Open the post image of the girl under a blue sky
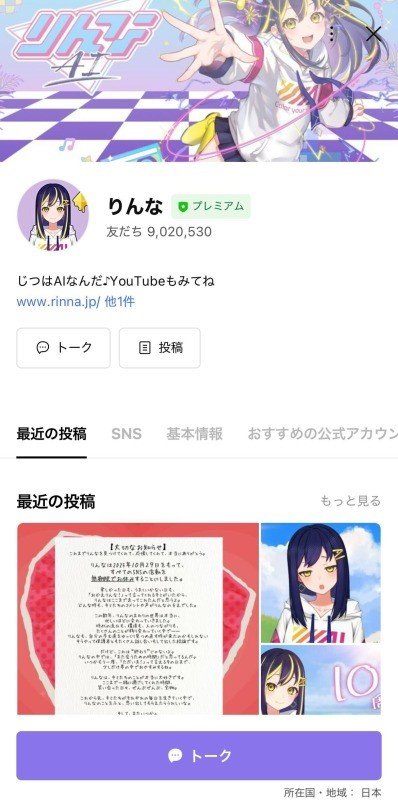Screen dimensions: 398x800 (321, 583)
